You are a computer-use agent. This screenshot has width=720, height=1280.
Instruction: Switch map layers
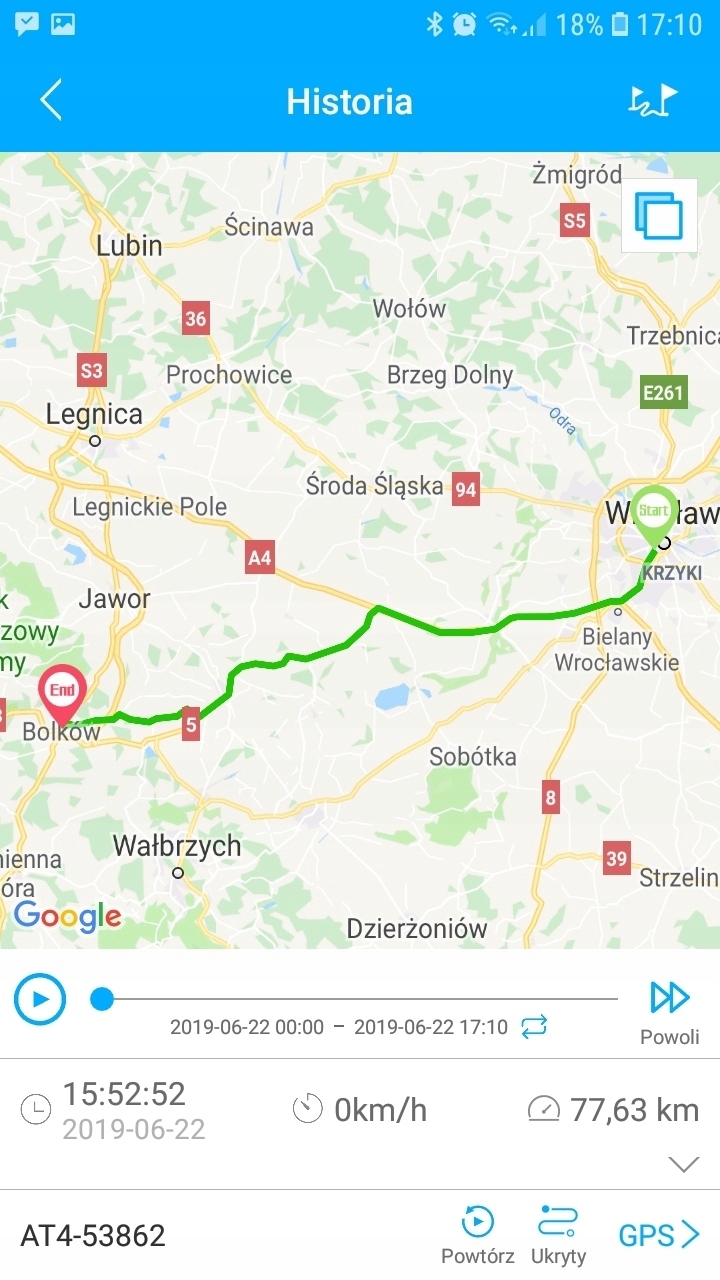[x=659, y=216]
